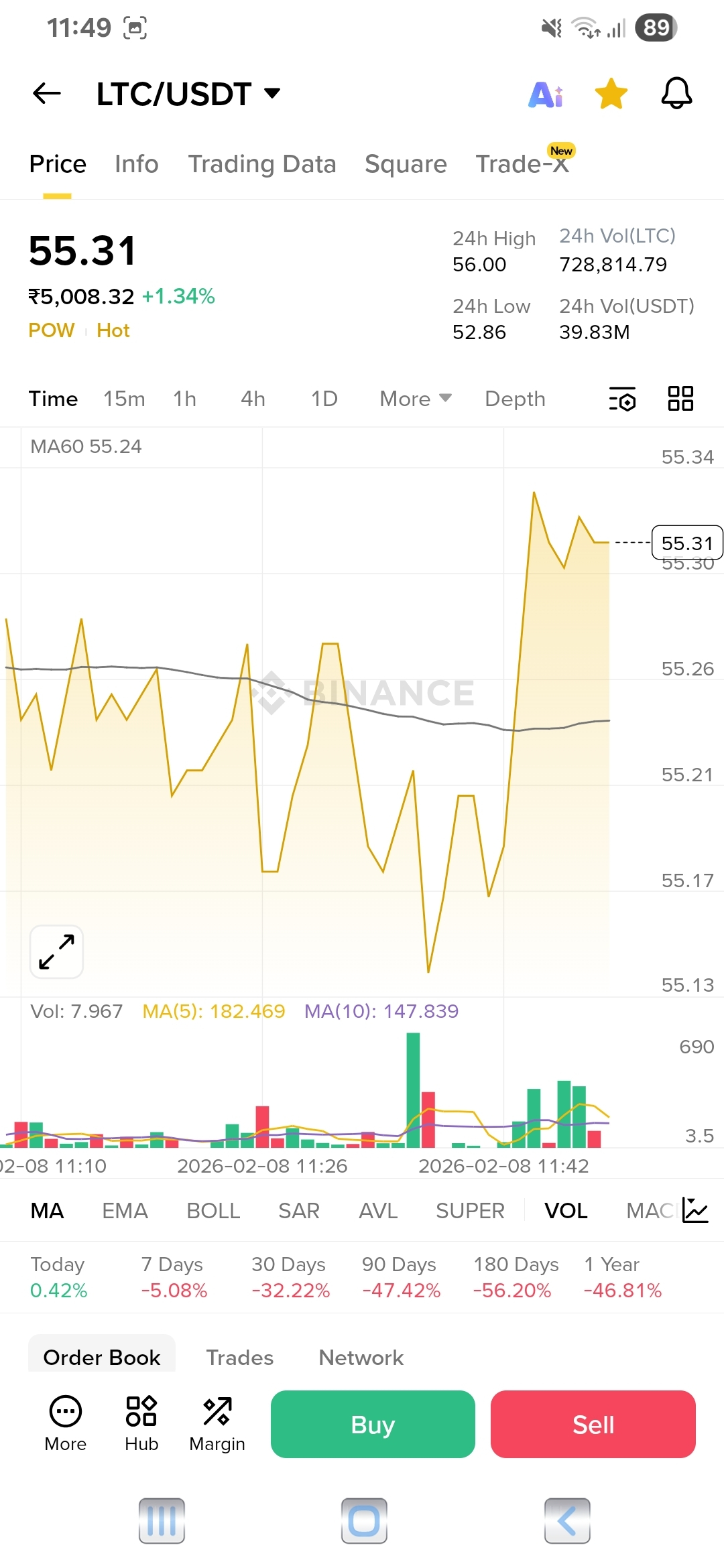Select the BOLL indicator
724x1568 pixels.
(213, 1211)
